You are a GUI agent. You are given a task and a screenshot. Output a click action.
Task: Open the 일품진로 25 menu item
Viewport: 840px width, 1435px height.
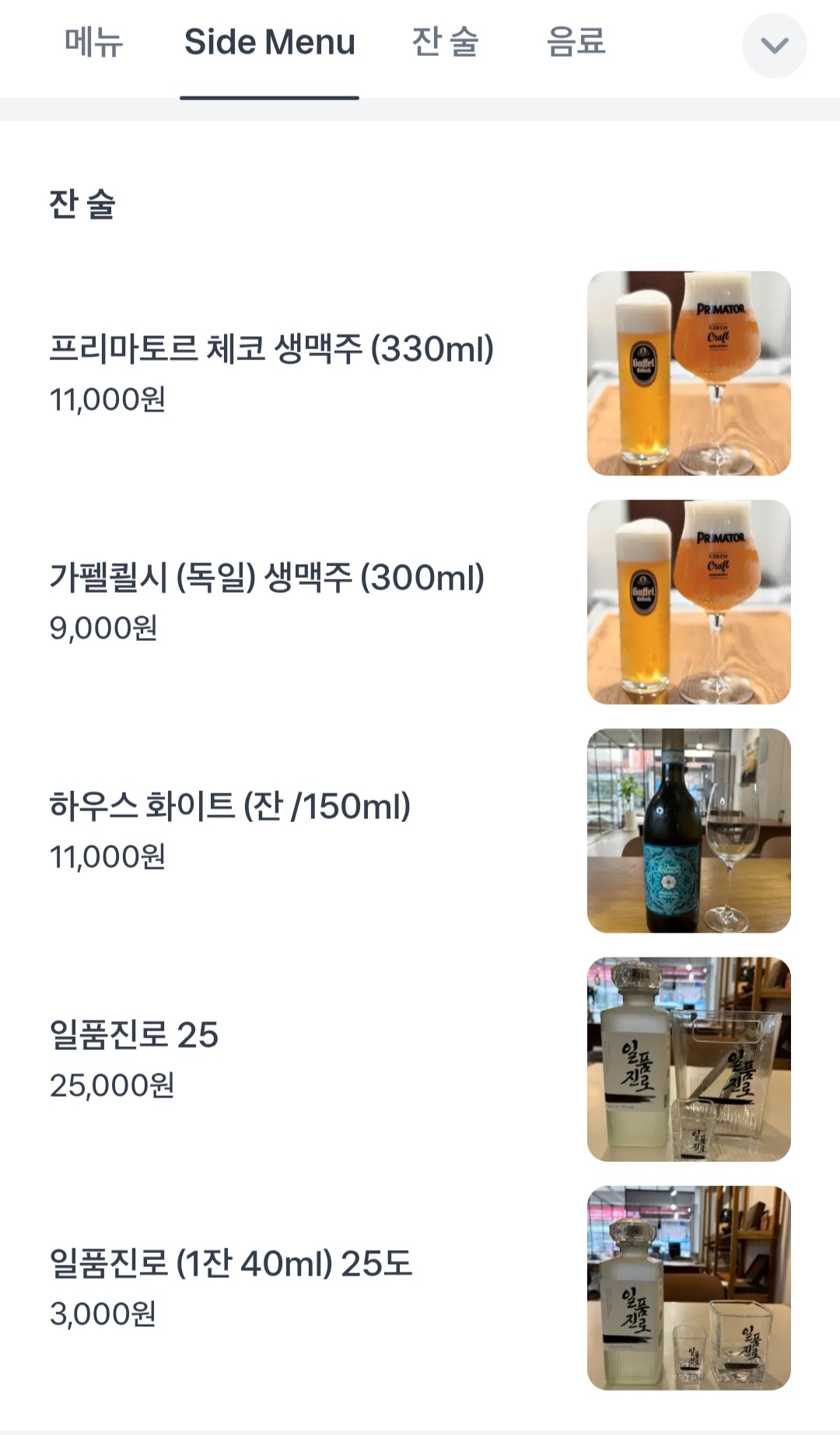pyautogui.click(x=420, y=1059)
